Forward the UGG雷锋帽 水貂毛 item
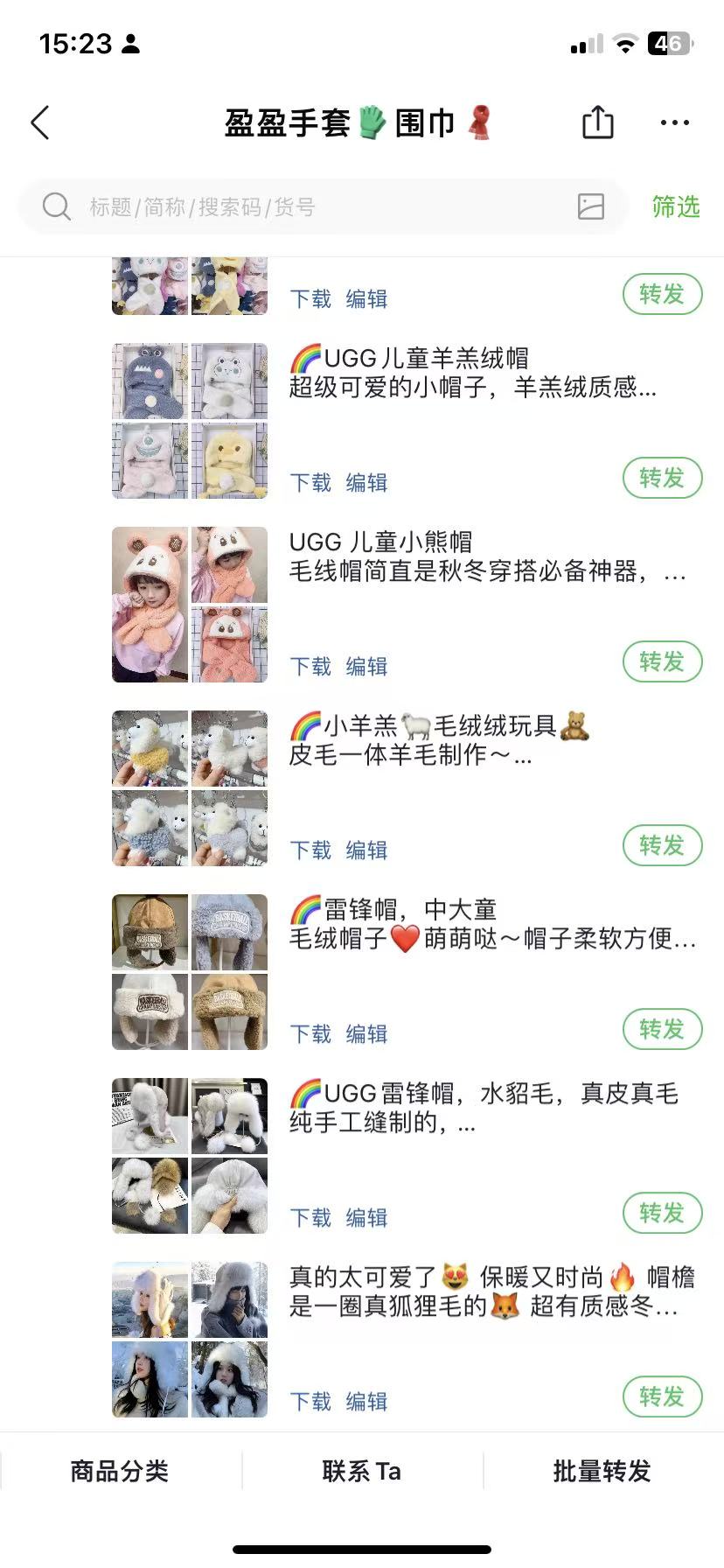 click(x=662, y=1213)
